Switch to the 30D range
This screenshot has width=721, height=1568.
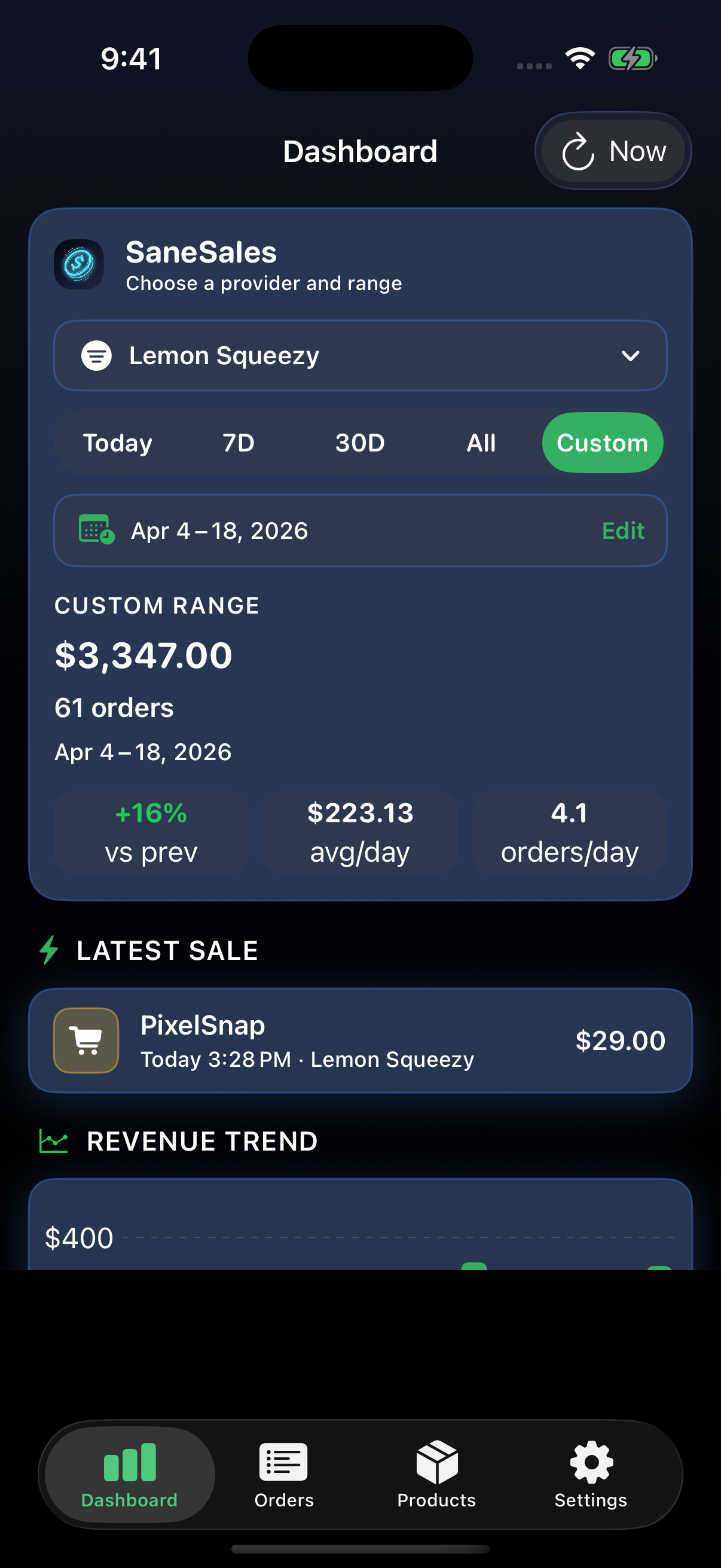360,443
